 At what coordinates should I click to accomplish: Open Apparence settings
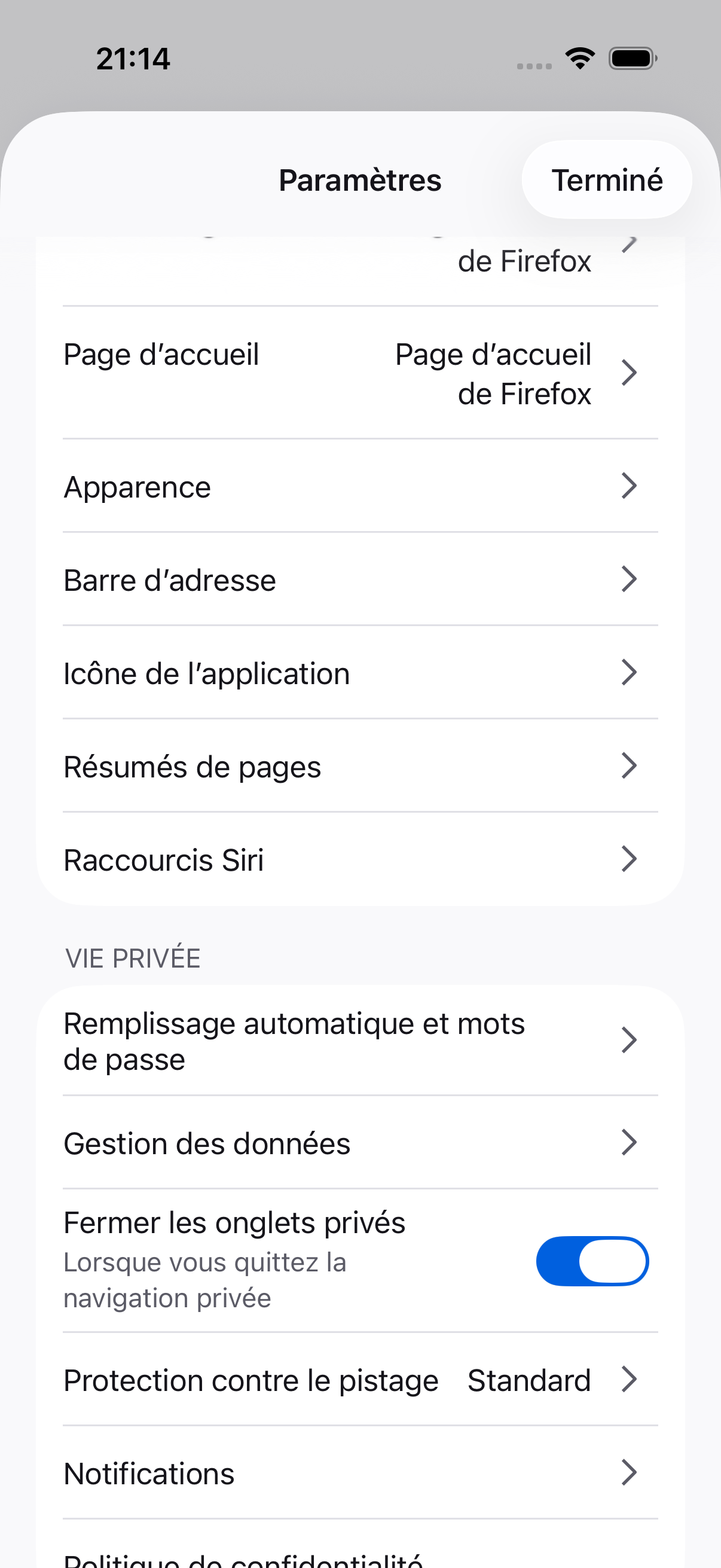tap(360, 486)
